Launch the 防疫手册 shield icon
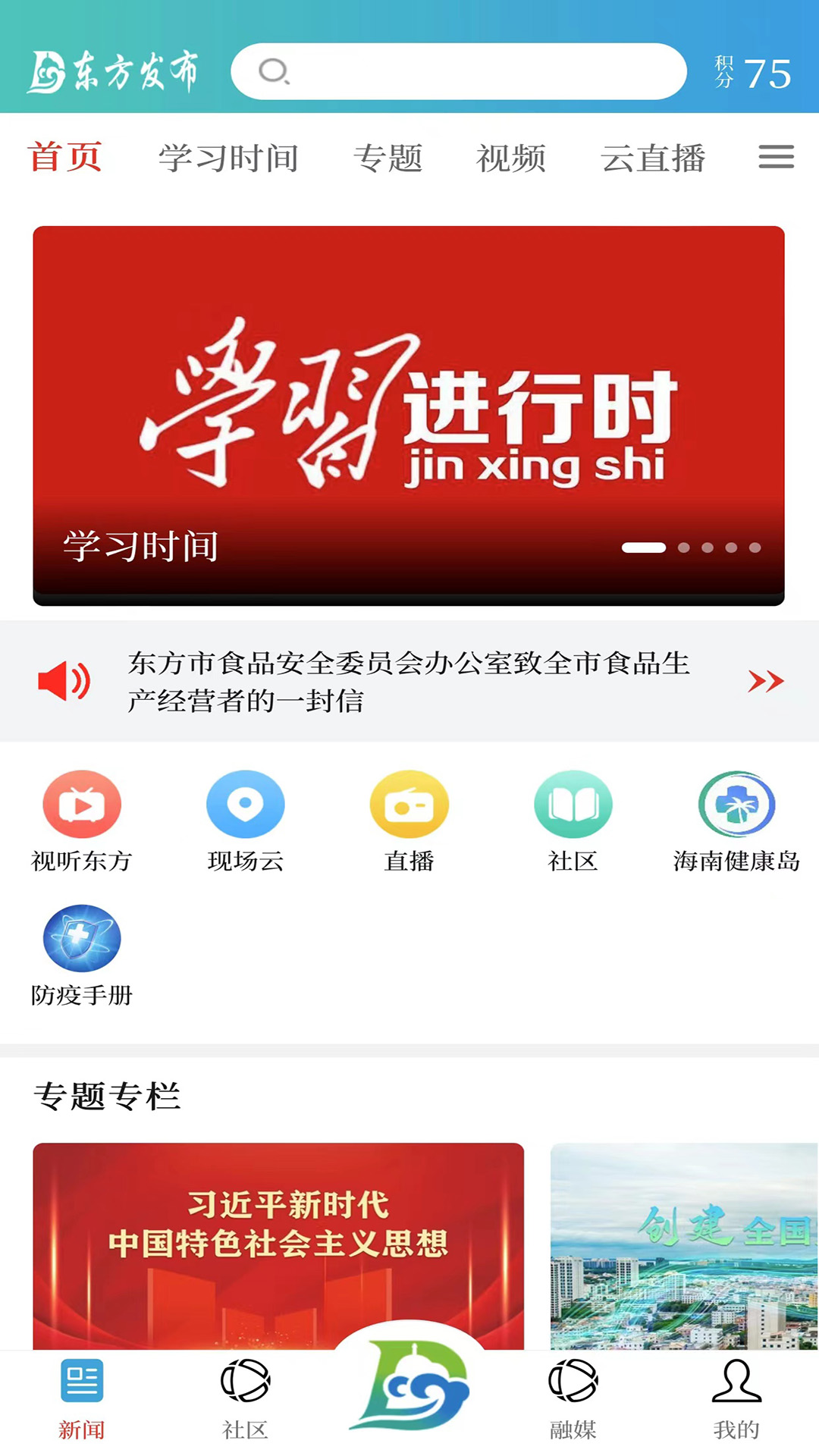 82,939
